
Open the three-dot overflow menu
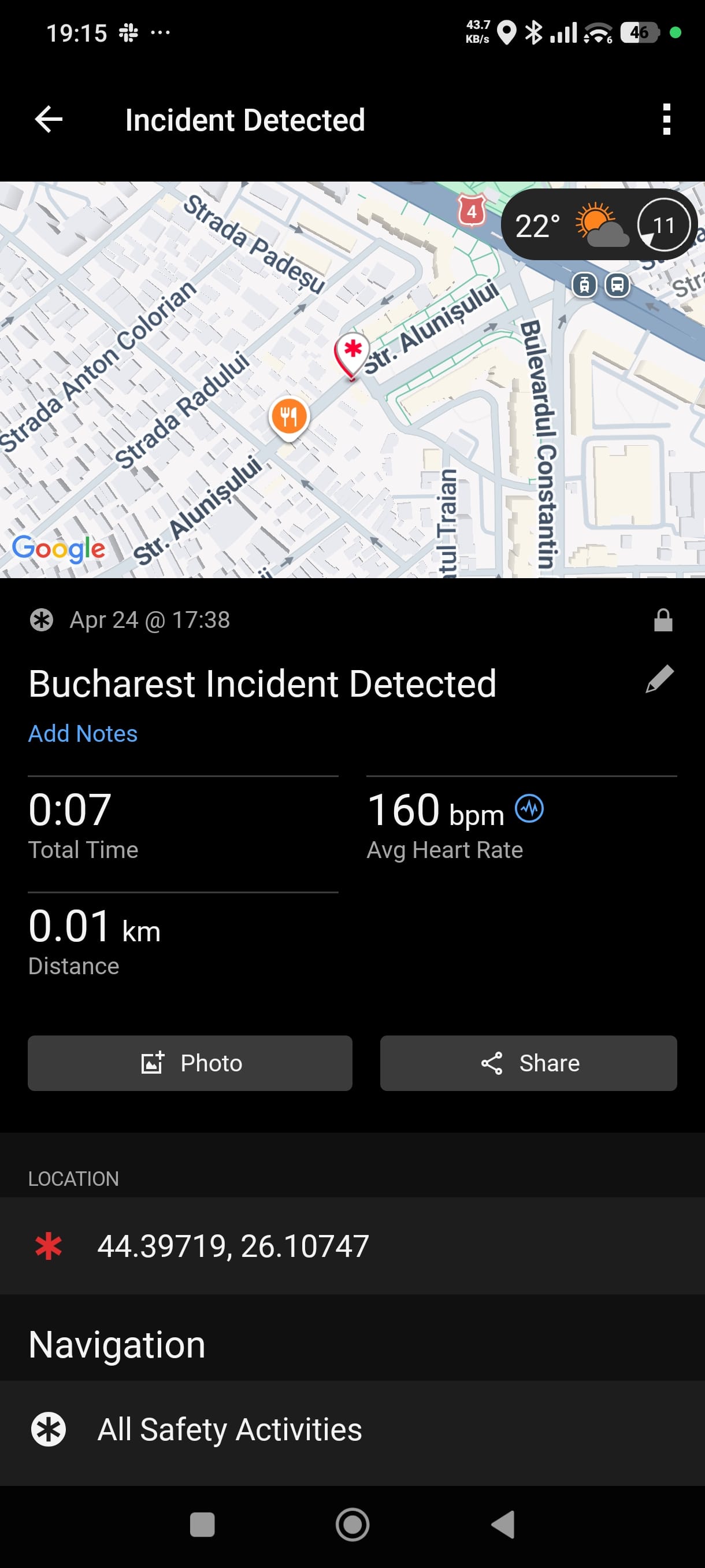(x=666, y=119)
